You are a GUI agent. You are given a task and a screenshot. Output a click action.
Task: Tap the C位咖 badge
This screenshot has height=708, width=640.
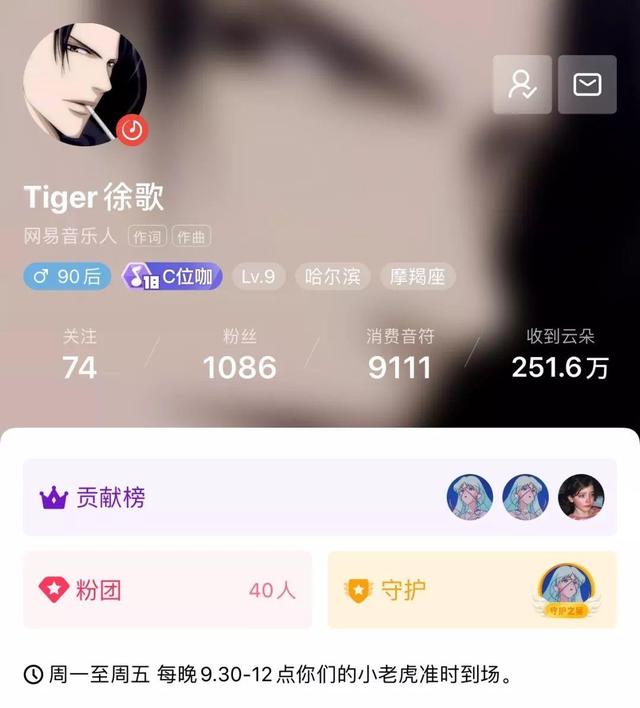pyautogui.click(x=170, y=277)
